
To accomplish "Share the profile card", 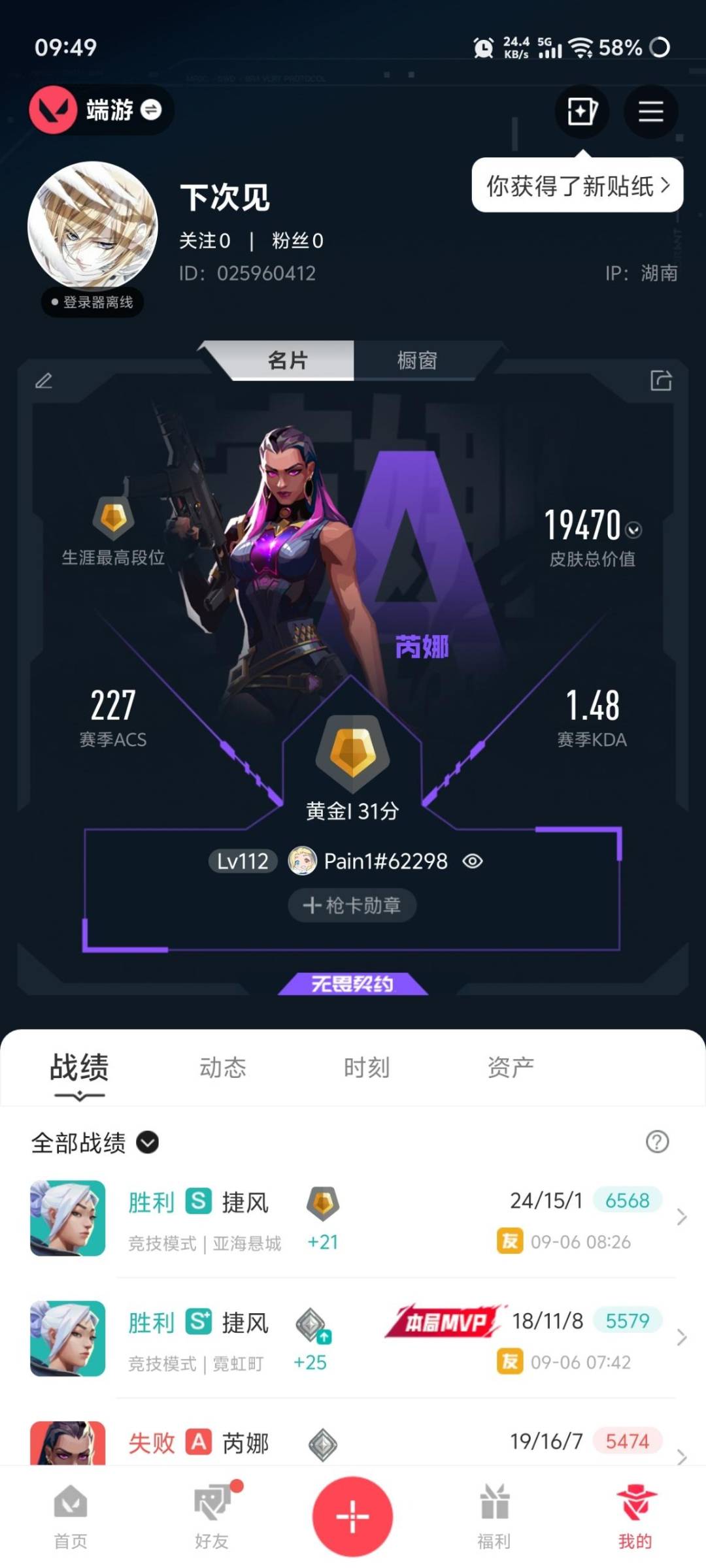I will [x=661, y=380].
